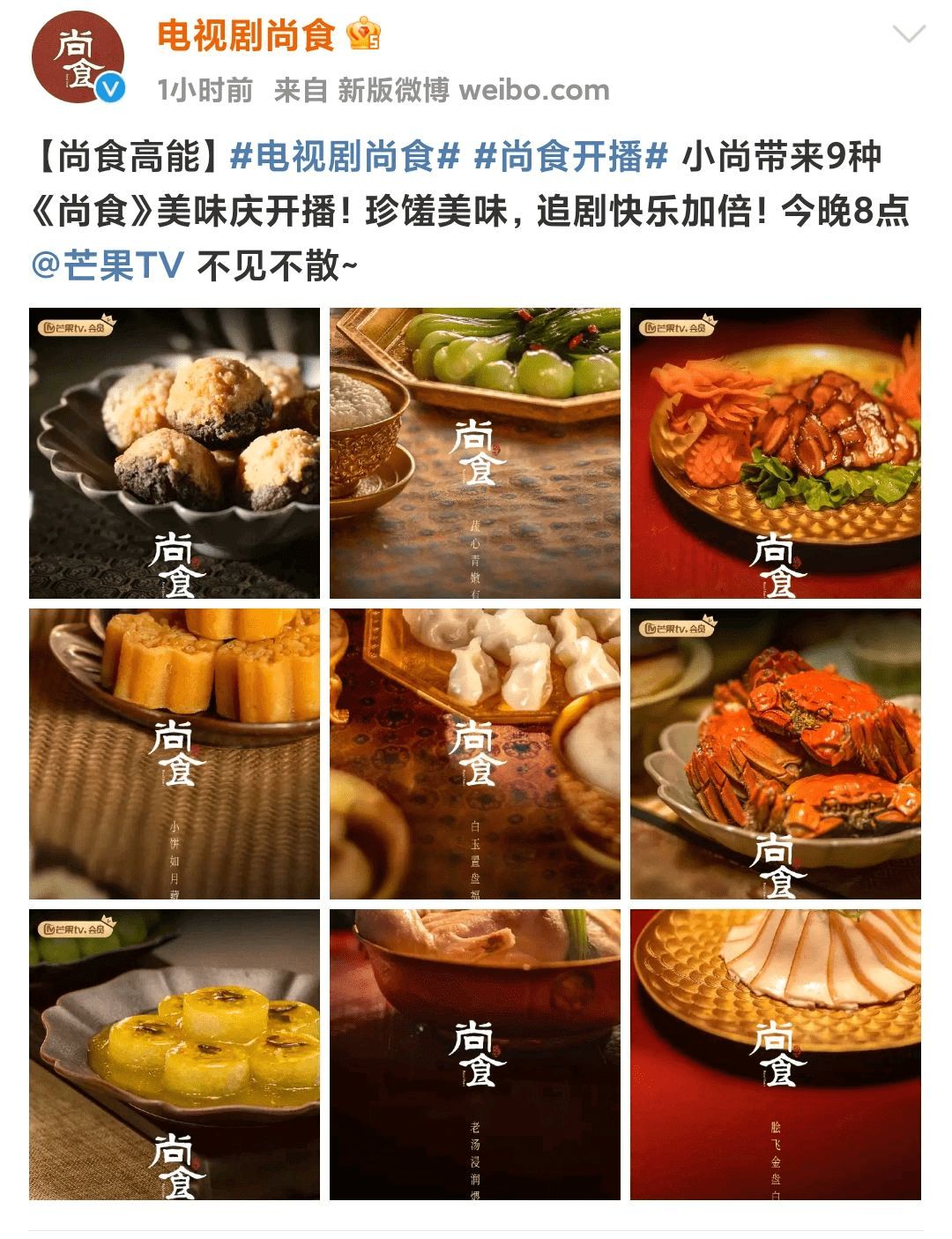View the yellow glazed dessert photo
952x1239 pixels.
[175, 1055]
